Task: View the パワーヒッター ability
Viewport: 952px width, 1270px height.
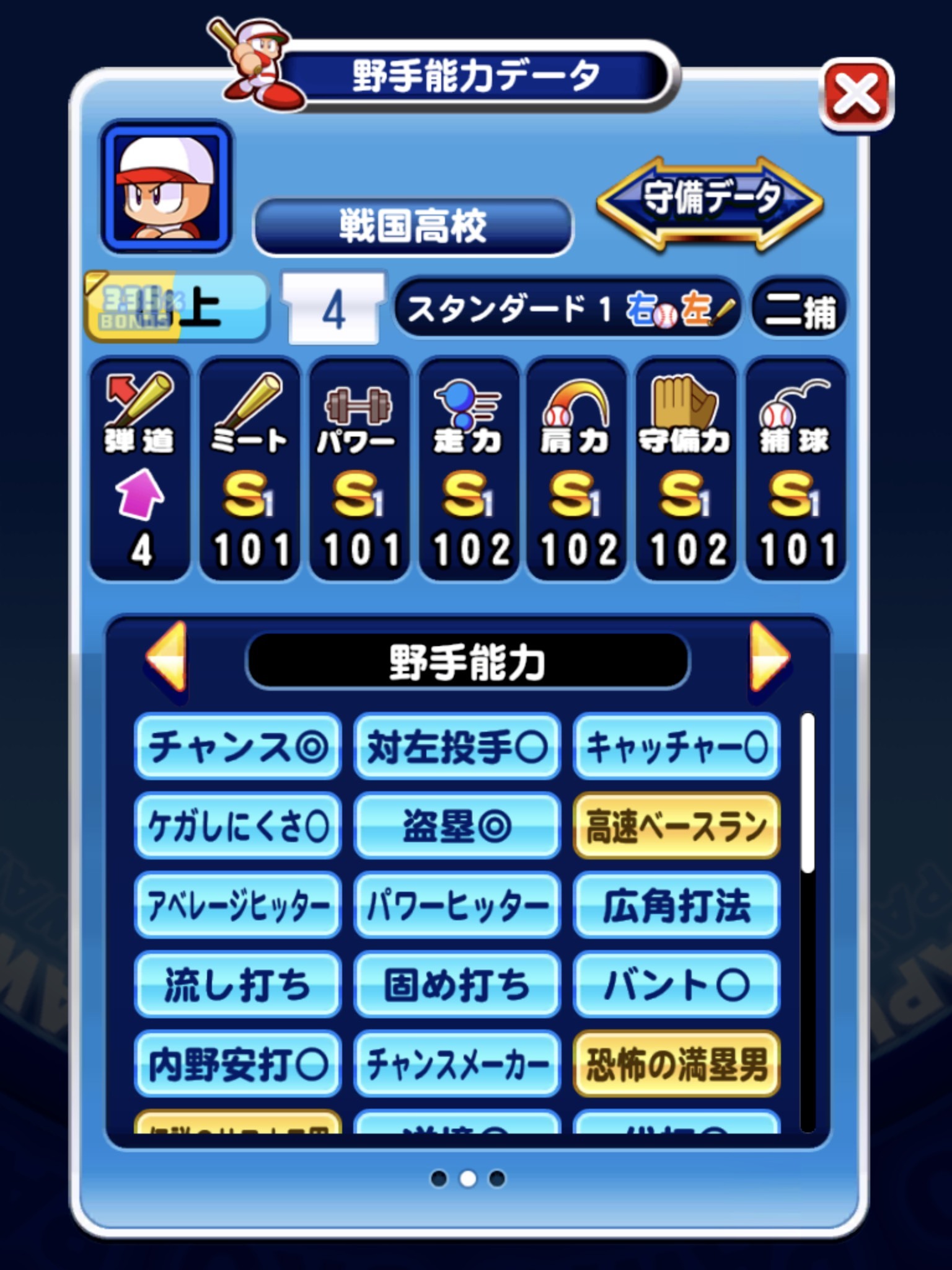Action: [457, 905]
